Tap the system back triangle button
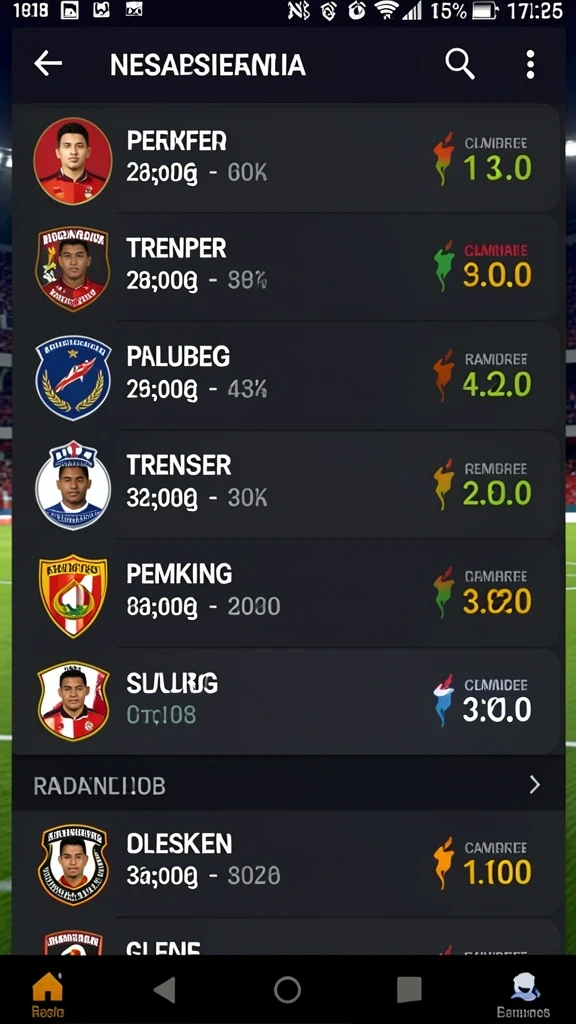Viewport: 576px width, 1024px height. pos(165,990)
